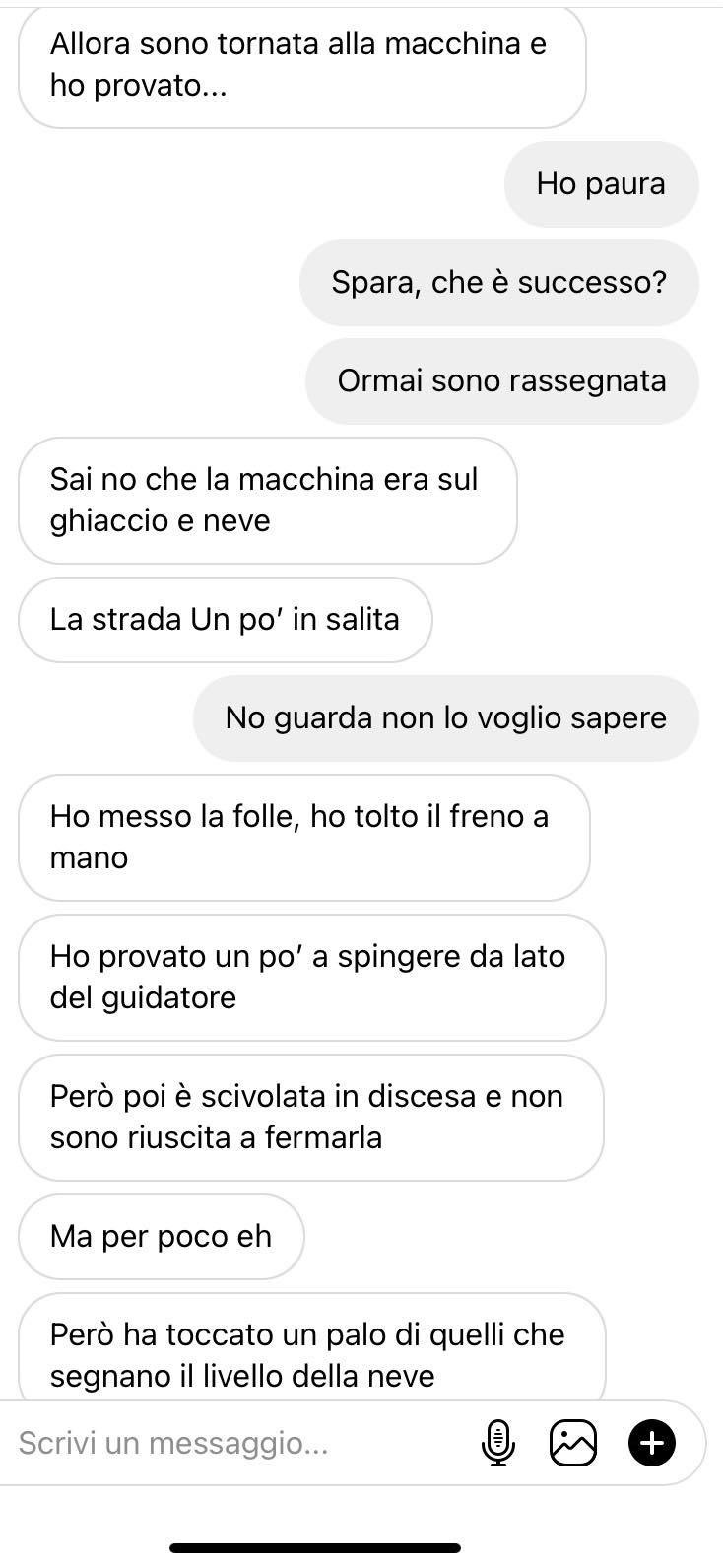Open the plus attachment menu

click(652, 1444)
